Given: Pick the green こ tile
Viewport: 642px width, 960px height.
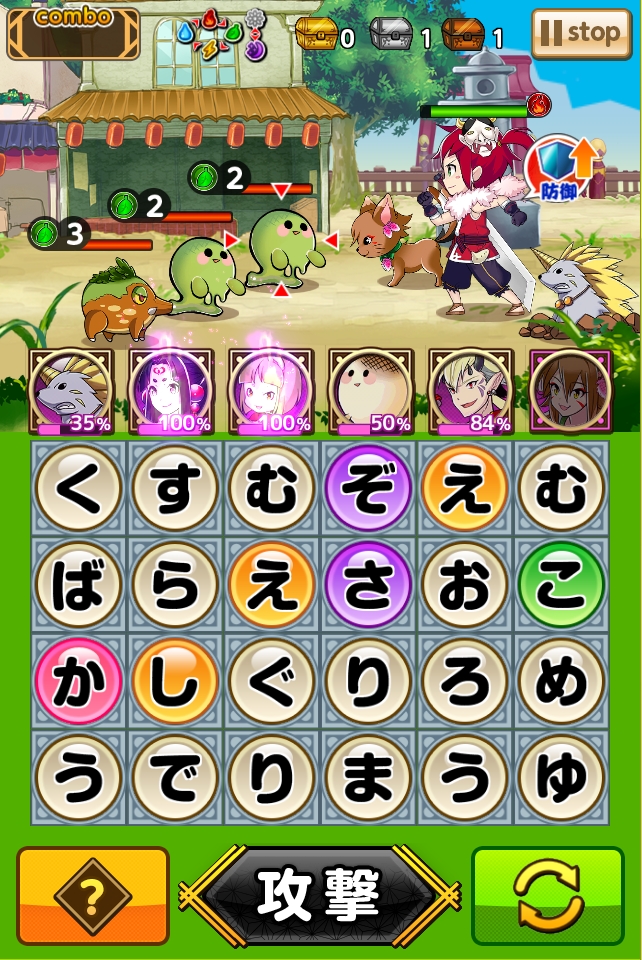Looking at the screenshot, I should (x=562, y=585).
